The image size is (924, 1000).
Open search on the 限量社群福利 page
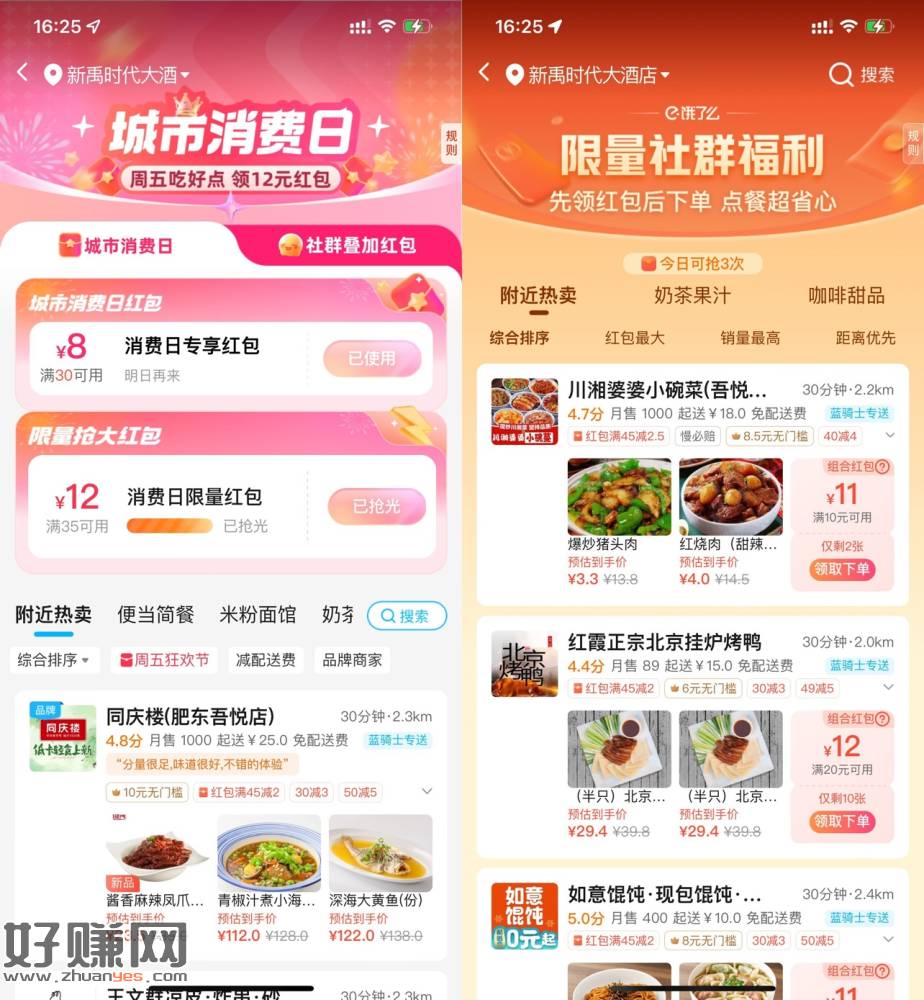(862, 74)
